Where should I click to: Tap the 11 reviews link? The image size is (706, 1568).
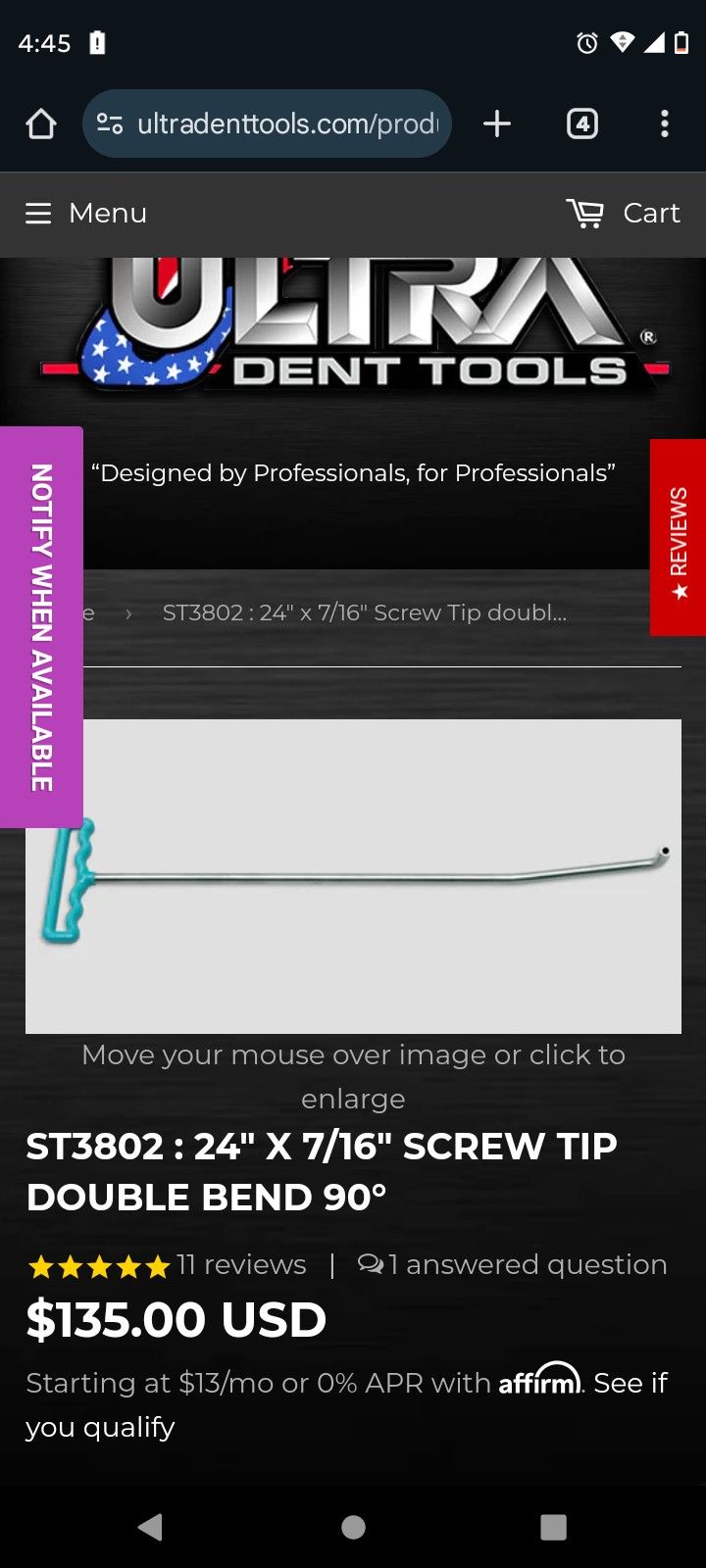coord(242,1264)
